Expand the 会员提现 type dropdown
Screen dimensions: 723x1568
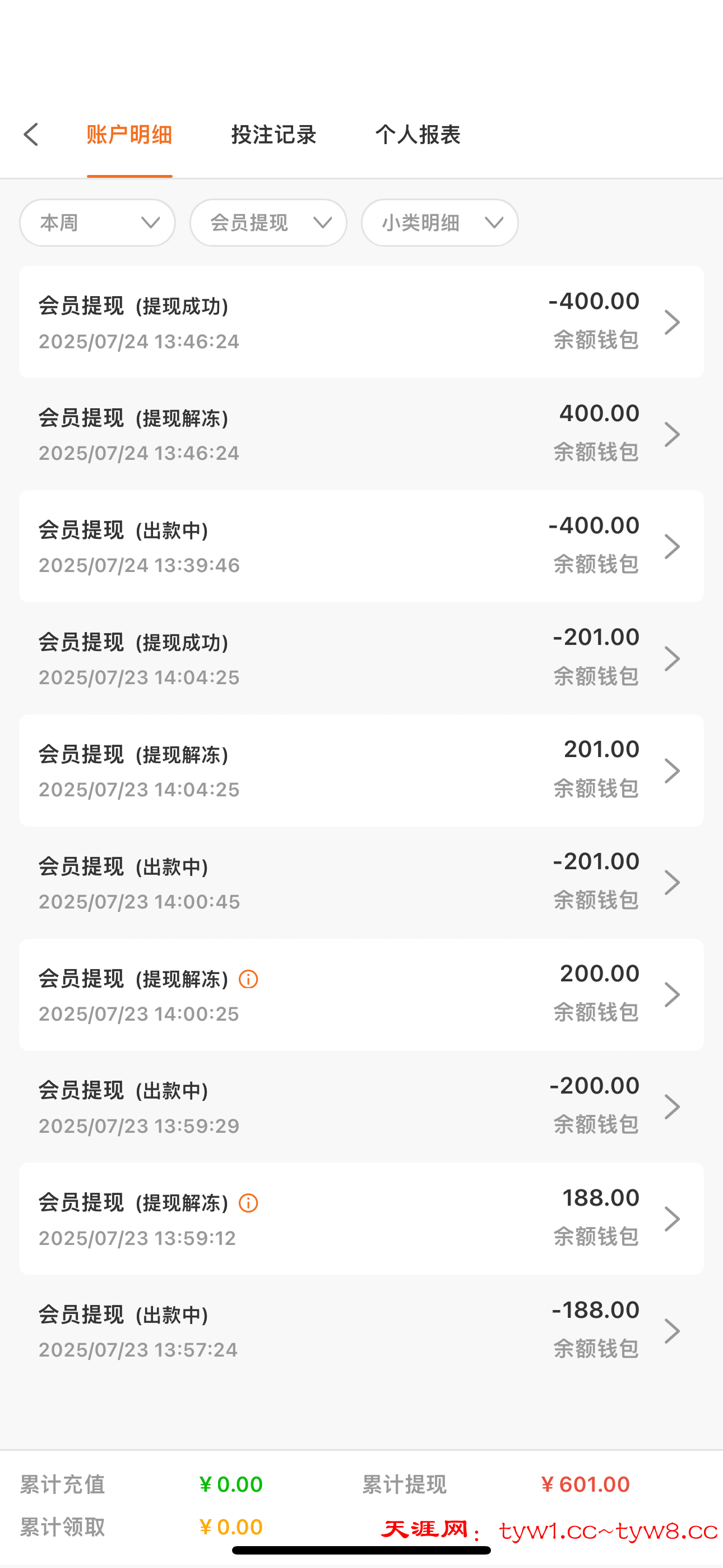point(268,223)
